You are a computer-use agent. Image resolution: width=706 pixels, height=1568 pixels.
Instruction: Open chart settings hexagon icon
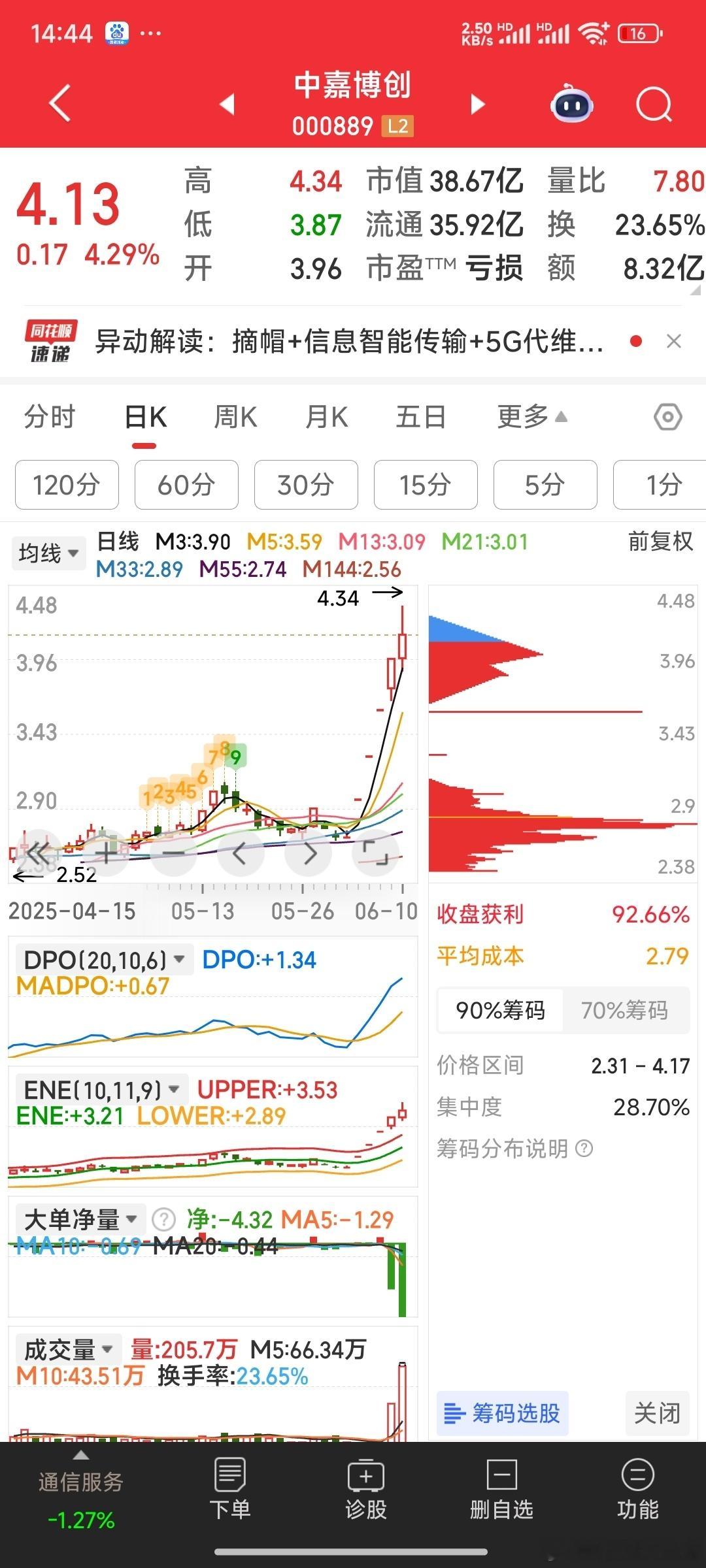(x=668, y=417)
